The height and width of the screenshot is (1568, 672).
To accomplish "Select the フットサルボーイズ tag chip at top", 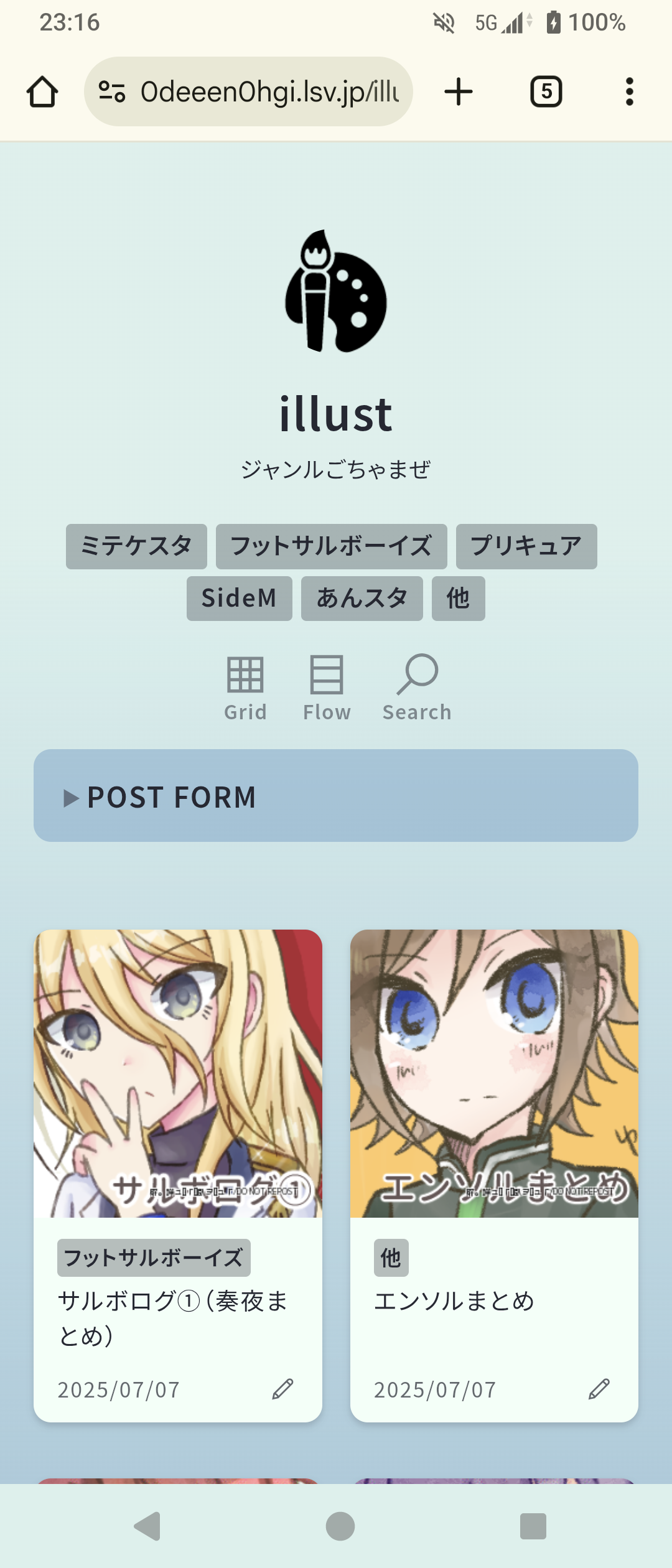I will [331, 546].
